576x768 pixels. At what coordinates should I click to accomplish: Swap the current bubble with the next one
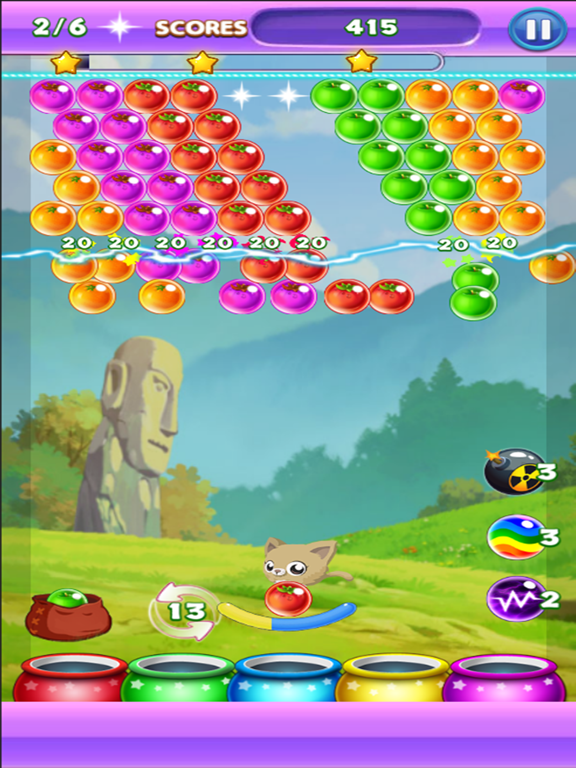[x=185, y=611]
